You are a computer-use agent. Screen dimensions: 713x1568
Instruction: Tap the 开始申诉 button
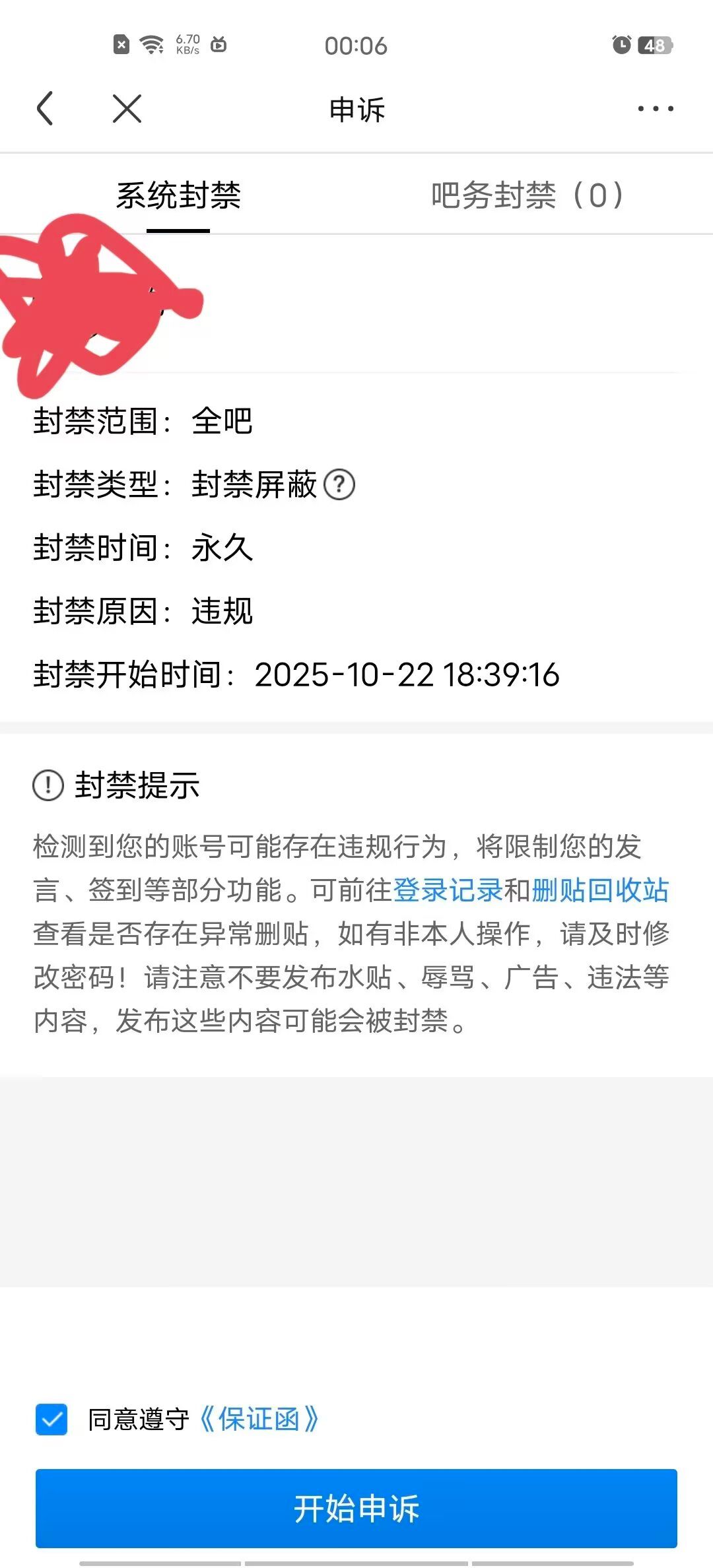[356, 1508]
